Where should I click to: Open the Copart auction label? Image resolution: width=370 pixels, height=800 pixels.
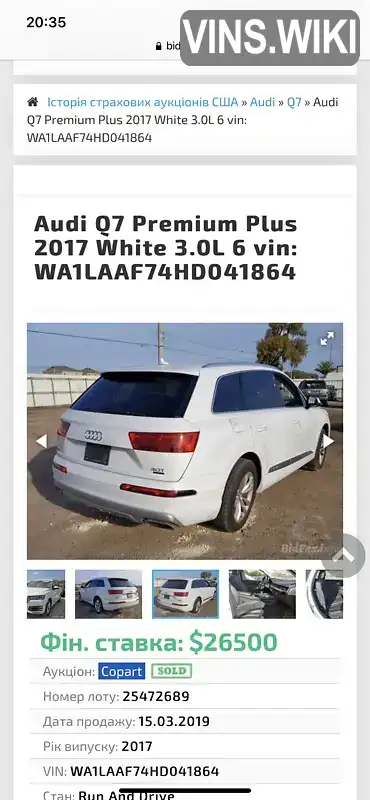(x=121, y=671)
